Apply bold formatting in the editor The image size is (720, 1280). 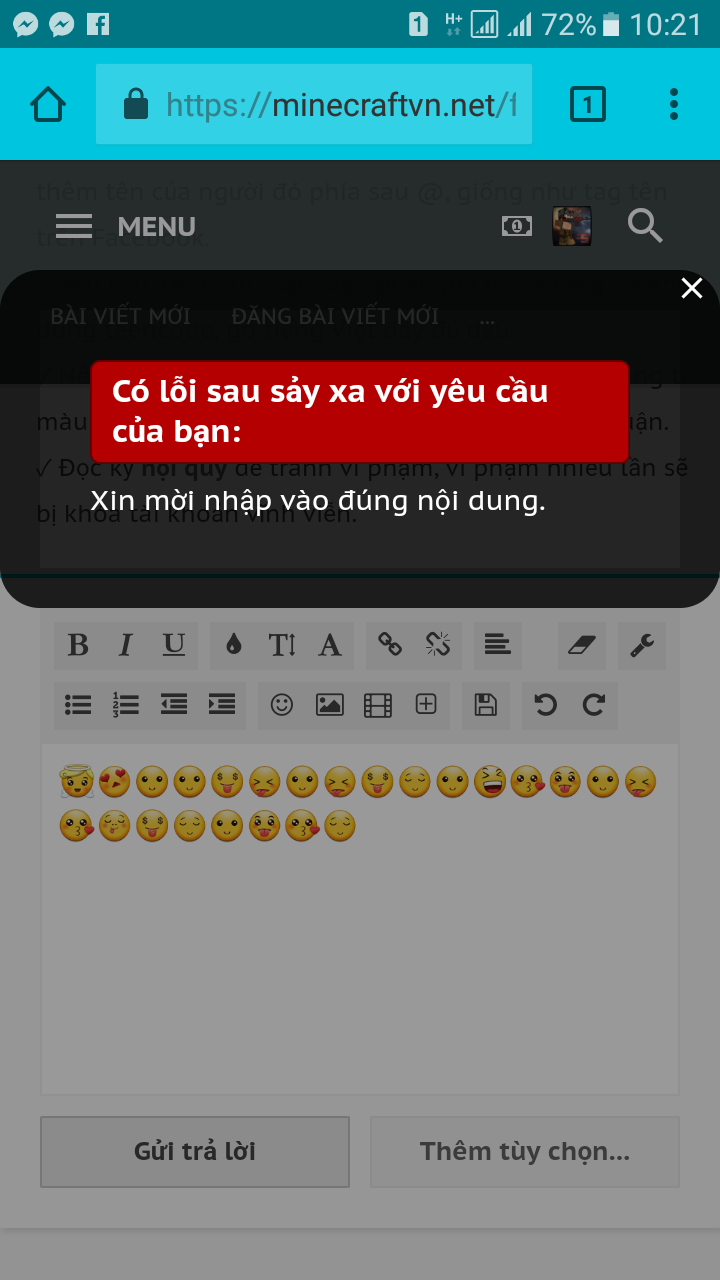(x=78, y=646)
